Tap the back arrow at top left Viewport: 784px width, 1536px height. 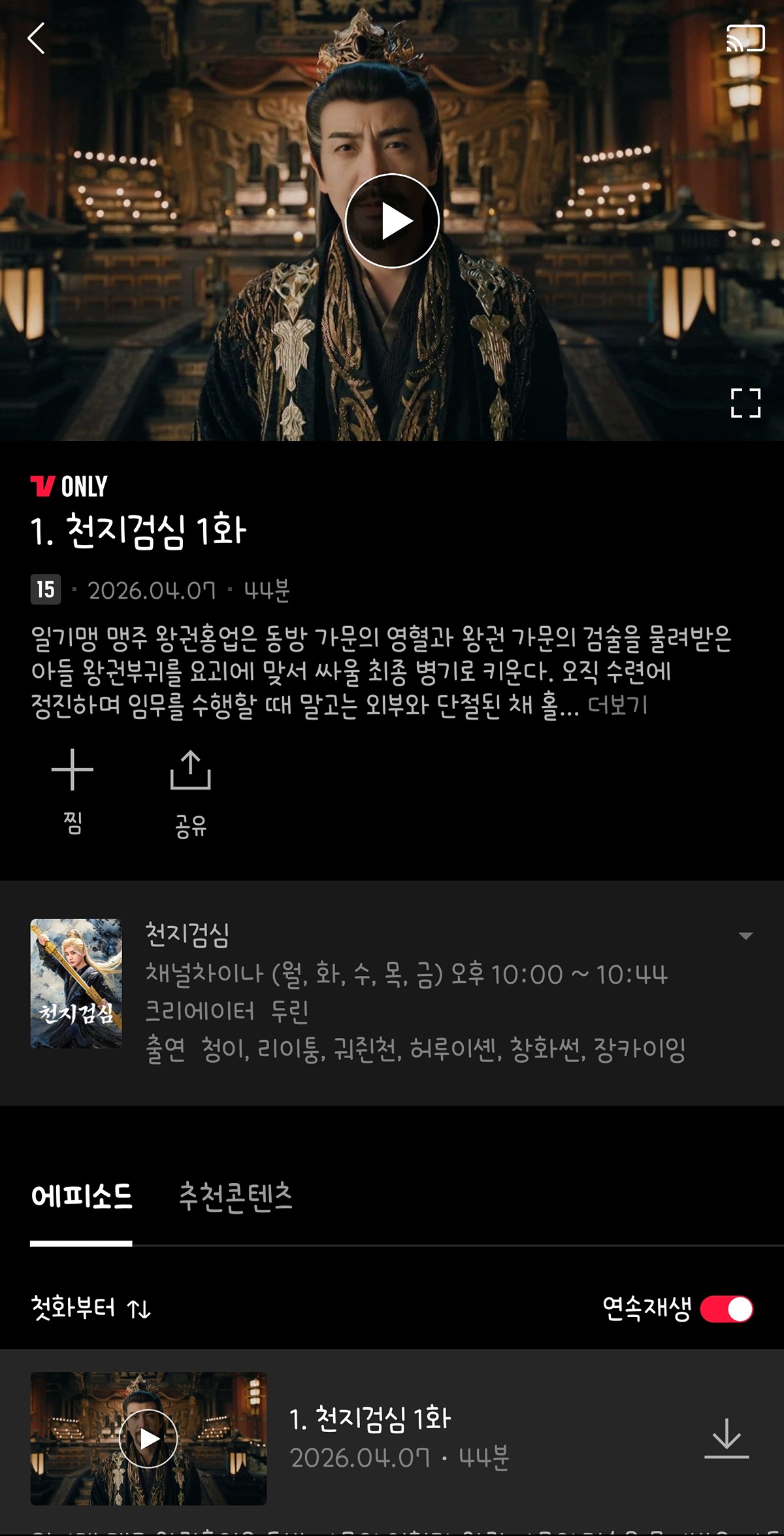pyautogui.click(x=37, y=37)
